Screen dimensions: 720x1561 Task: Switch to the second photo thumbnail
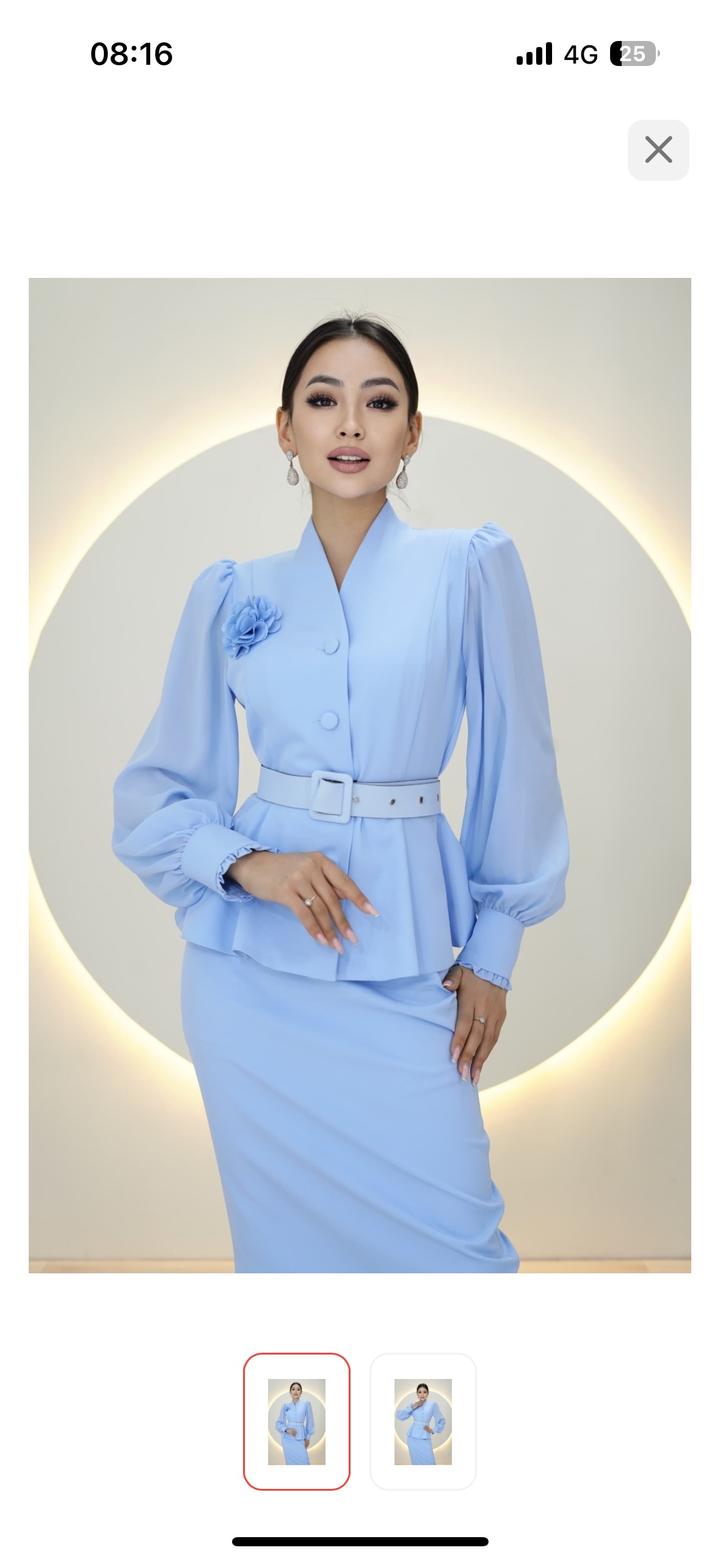423,1420
